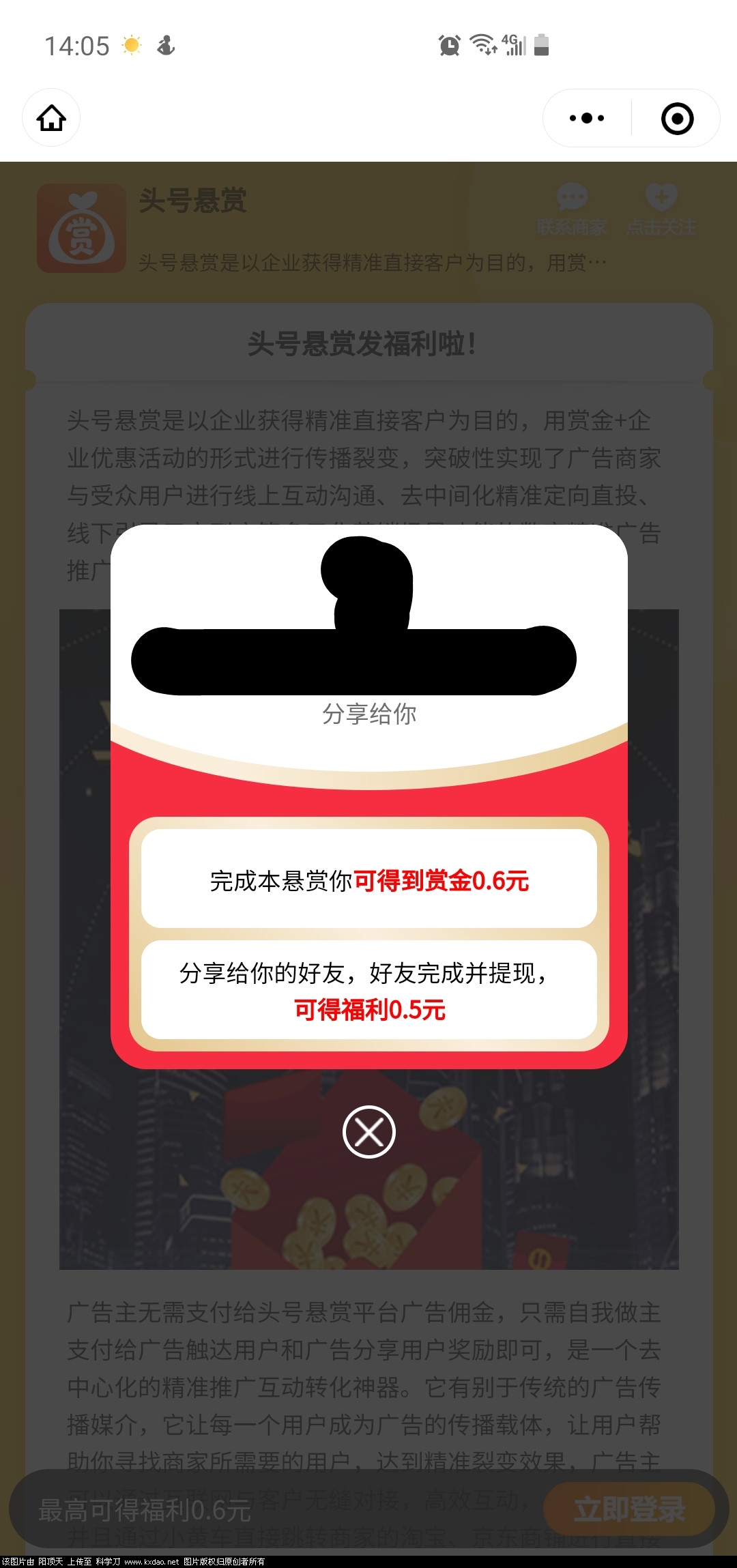The height and width of the screenshot is (1568, 737).
Task: Tap the home icon in the top-left capsule
Action: [52, 117]
